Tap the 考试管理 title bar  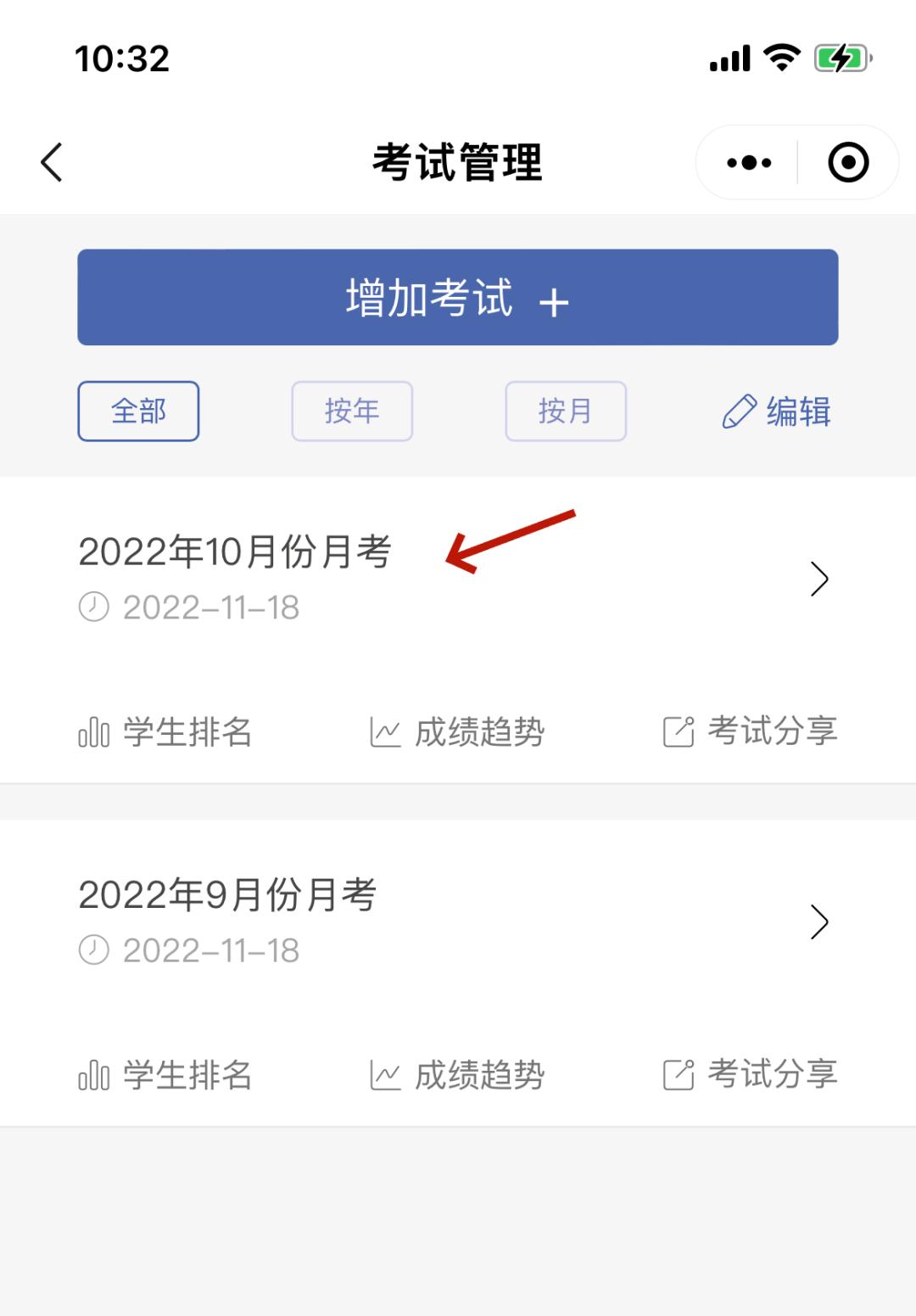[458, 161]
